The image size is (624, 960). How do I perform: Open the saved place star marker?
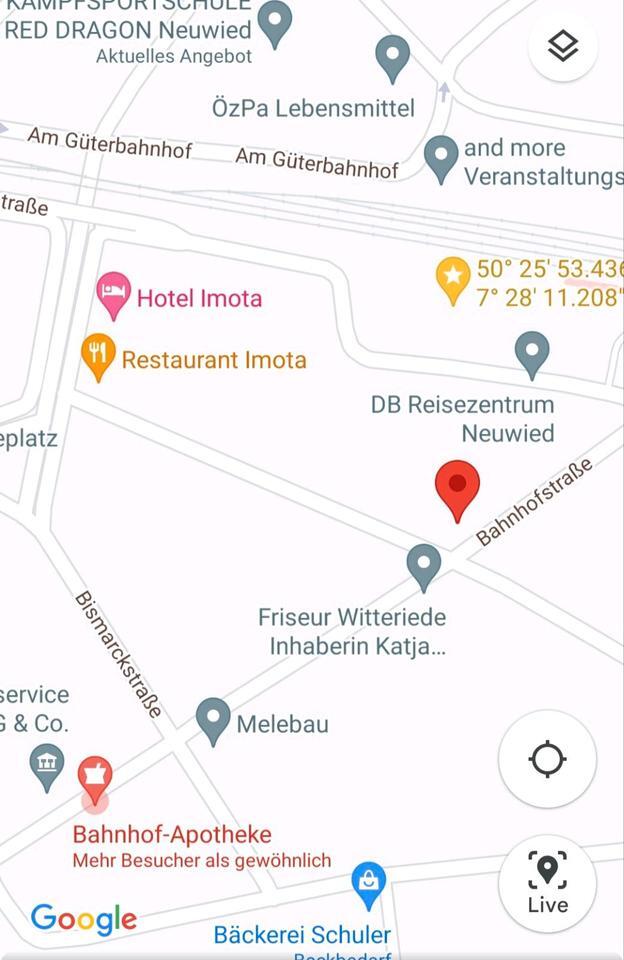coord(453,279)
